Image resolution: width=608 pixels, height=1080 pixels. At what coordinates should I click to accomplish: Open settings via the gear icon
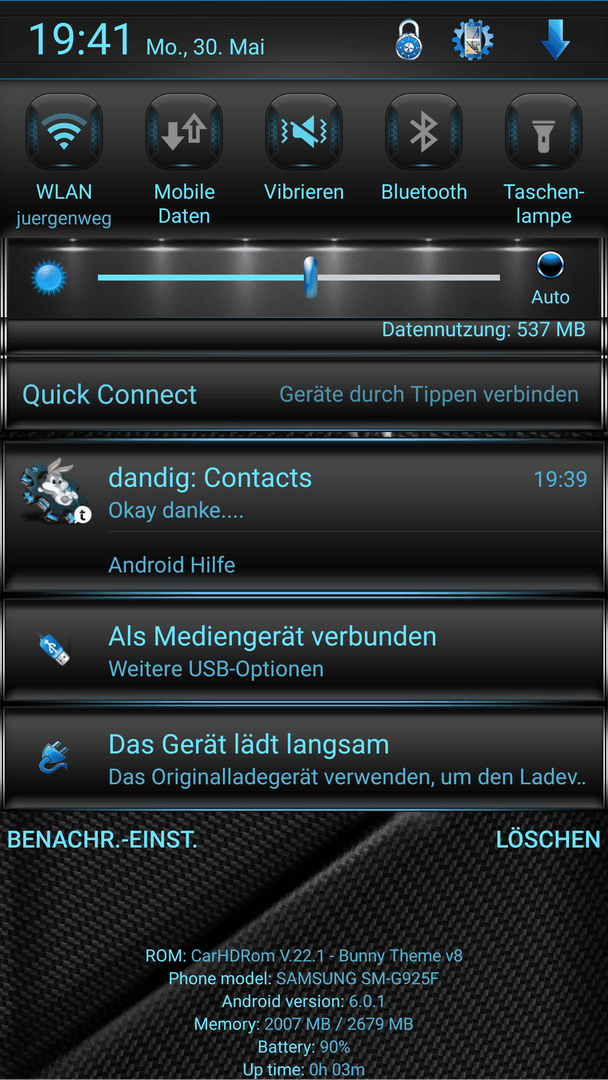[471, 41]
